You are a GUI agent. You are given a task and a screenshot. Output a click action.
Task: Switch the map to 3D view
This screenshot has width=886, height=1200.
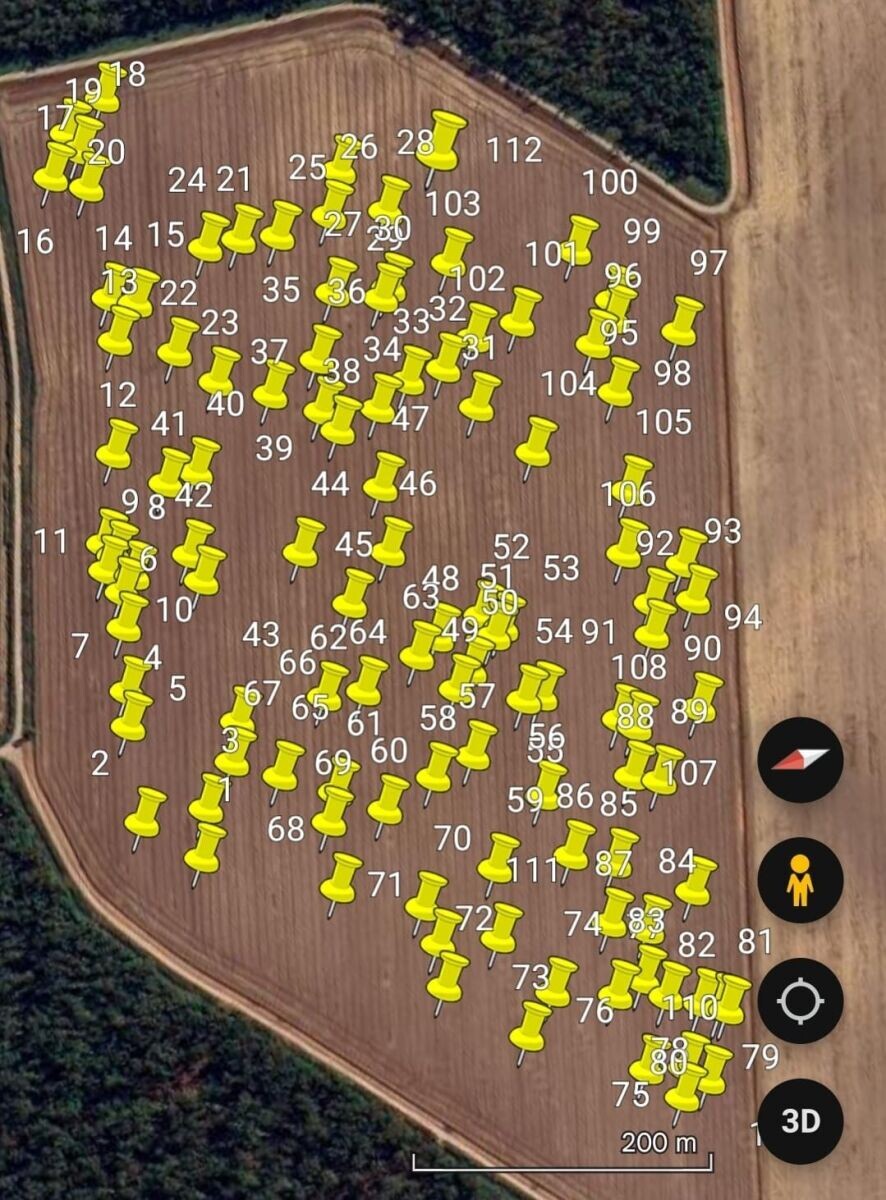click(x=800, y=1121)
